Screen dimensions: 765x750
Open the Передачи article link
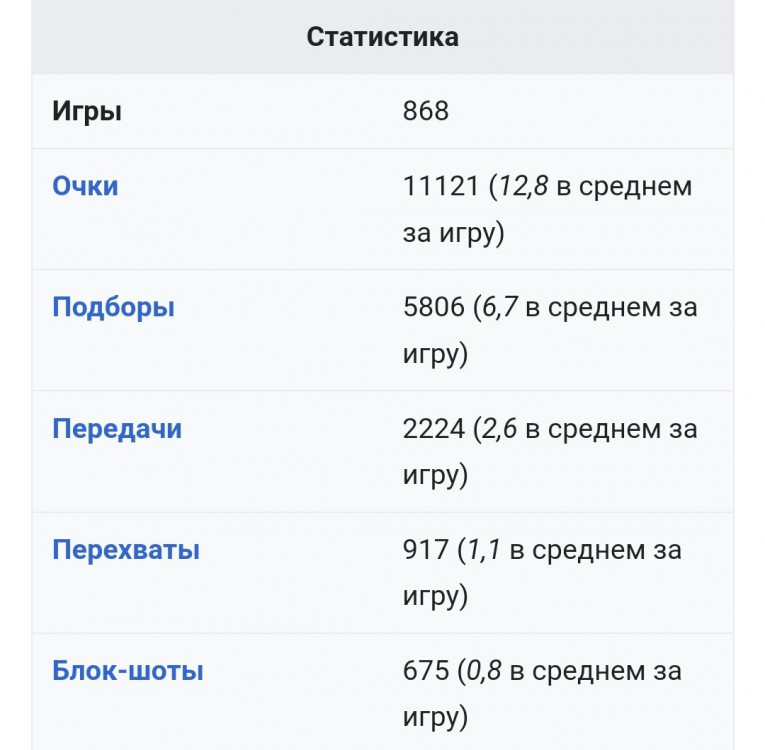(117, 429)
